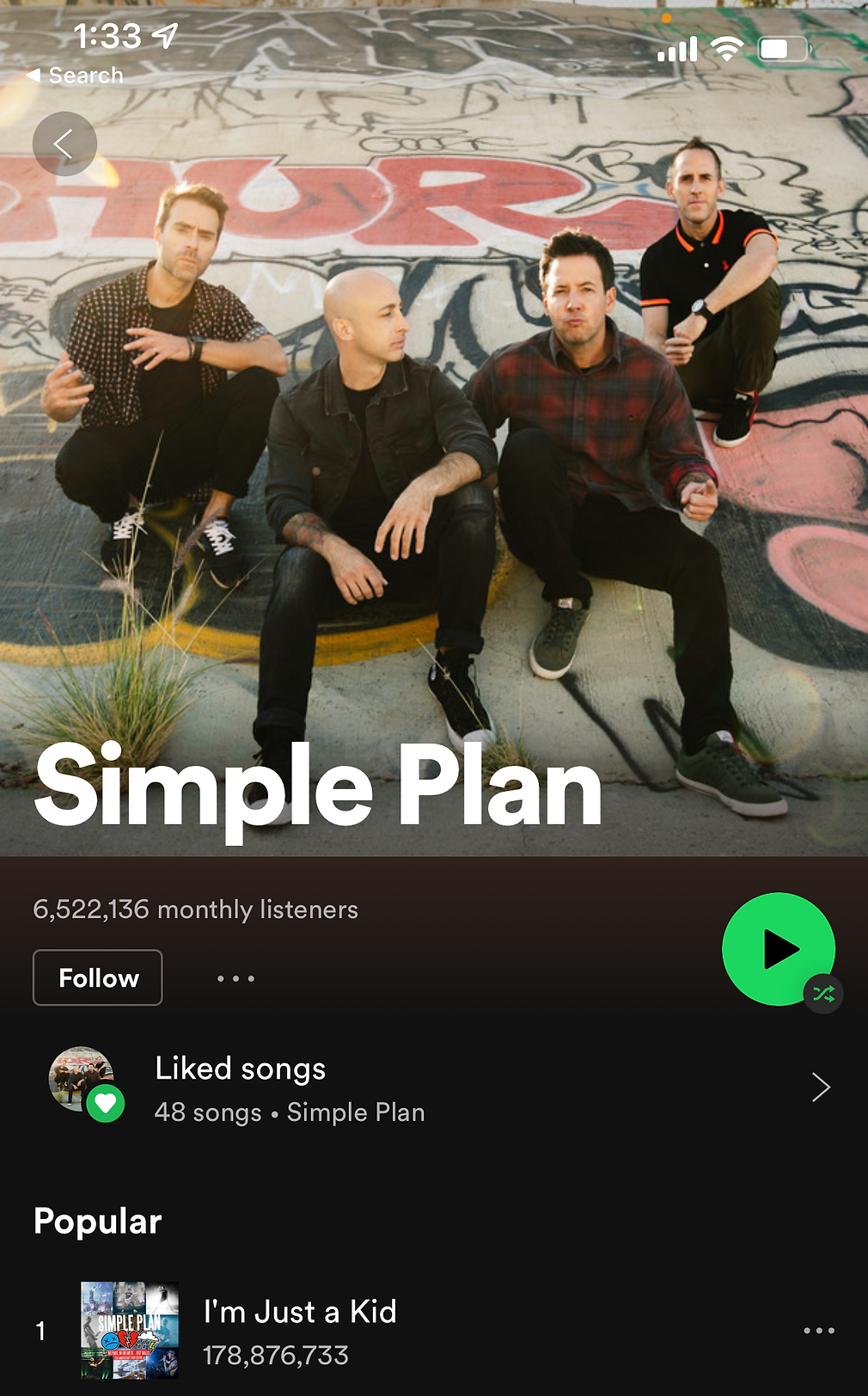Open the artist options three-dot menu
The width and height of the screenshot is (868, 1396).
click(x=235, y=978)
